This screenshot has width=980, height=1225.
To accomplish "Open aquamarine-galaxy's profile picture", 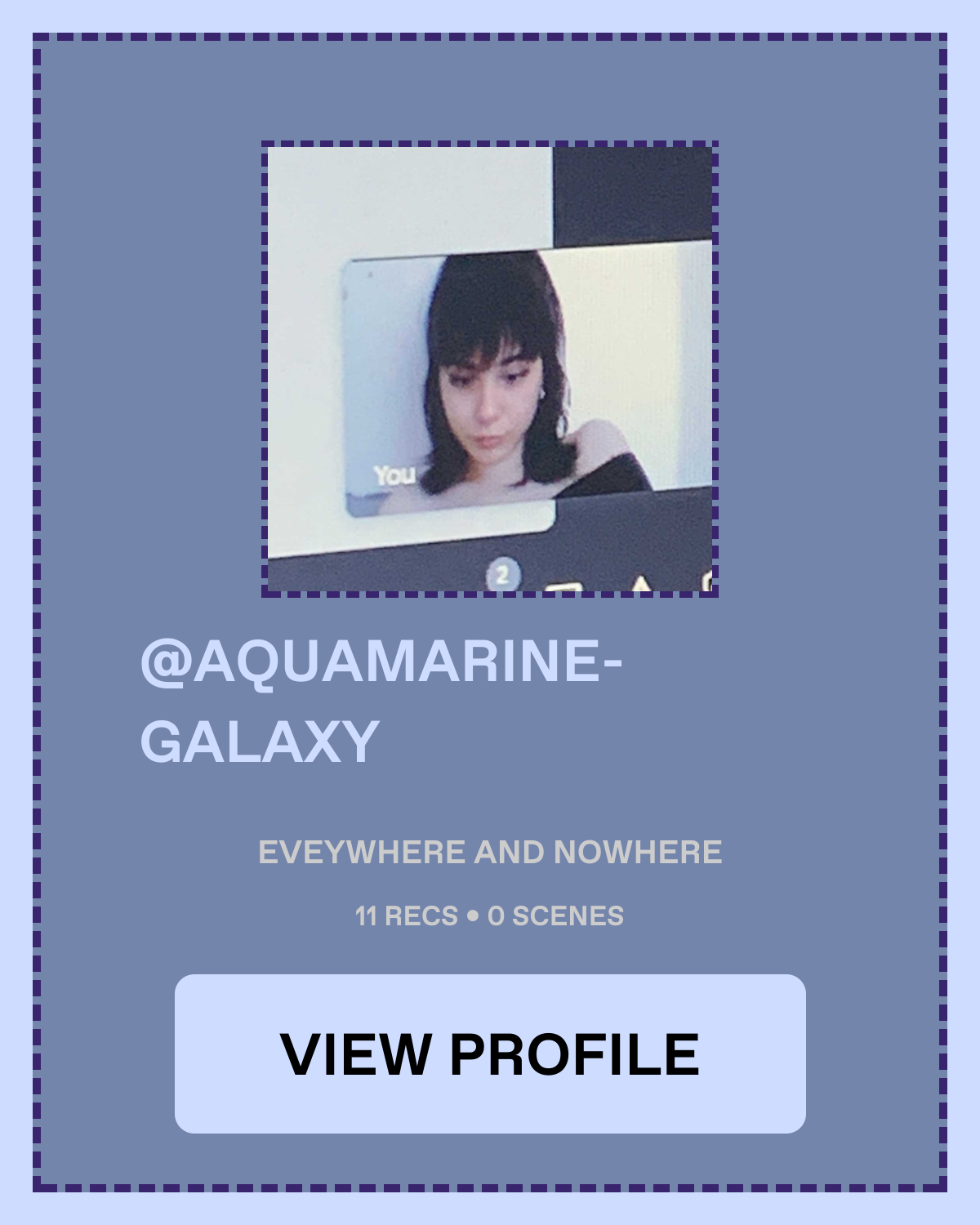I will [x=490, y=369].
